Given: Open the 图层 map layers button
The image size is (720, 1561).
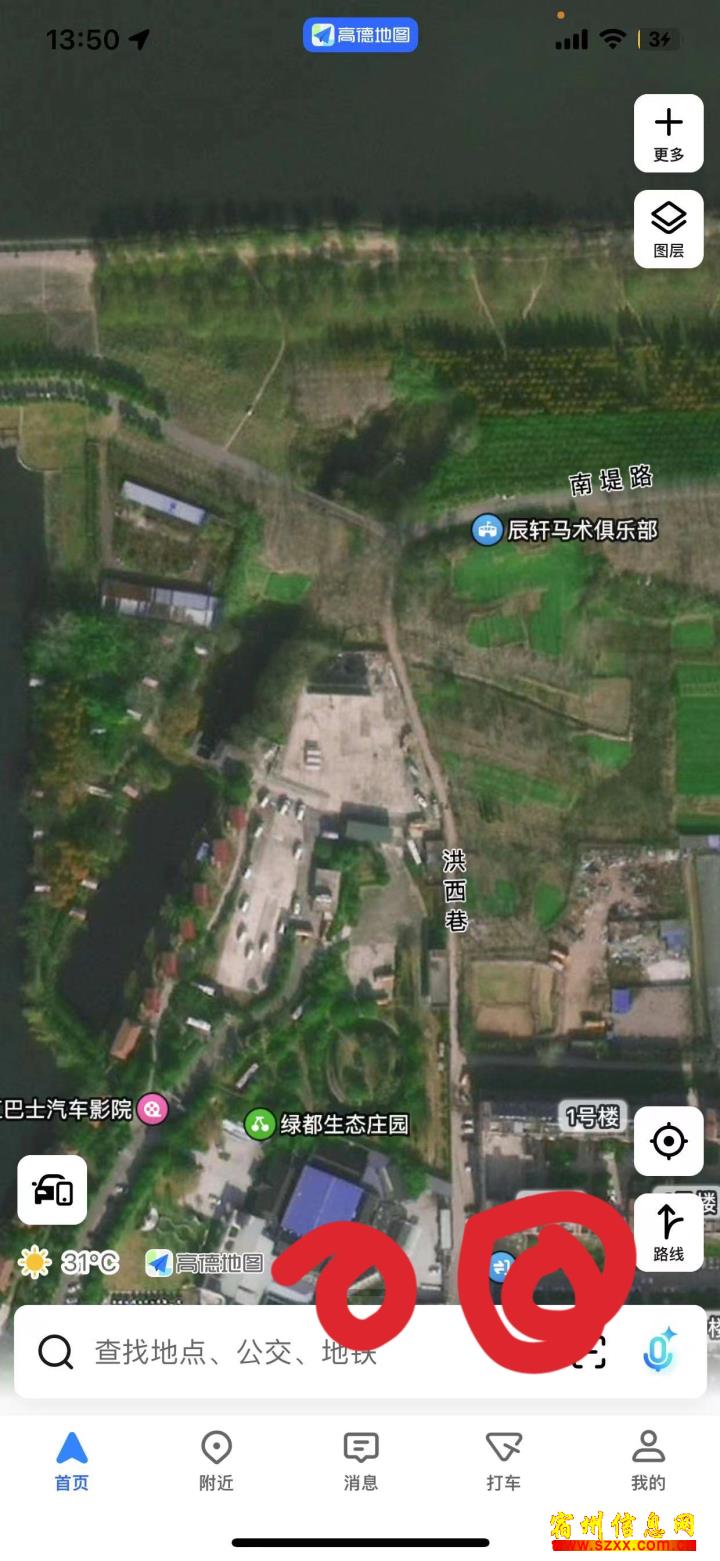Looking at the screenshot, I should point(669,229).
